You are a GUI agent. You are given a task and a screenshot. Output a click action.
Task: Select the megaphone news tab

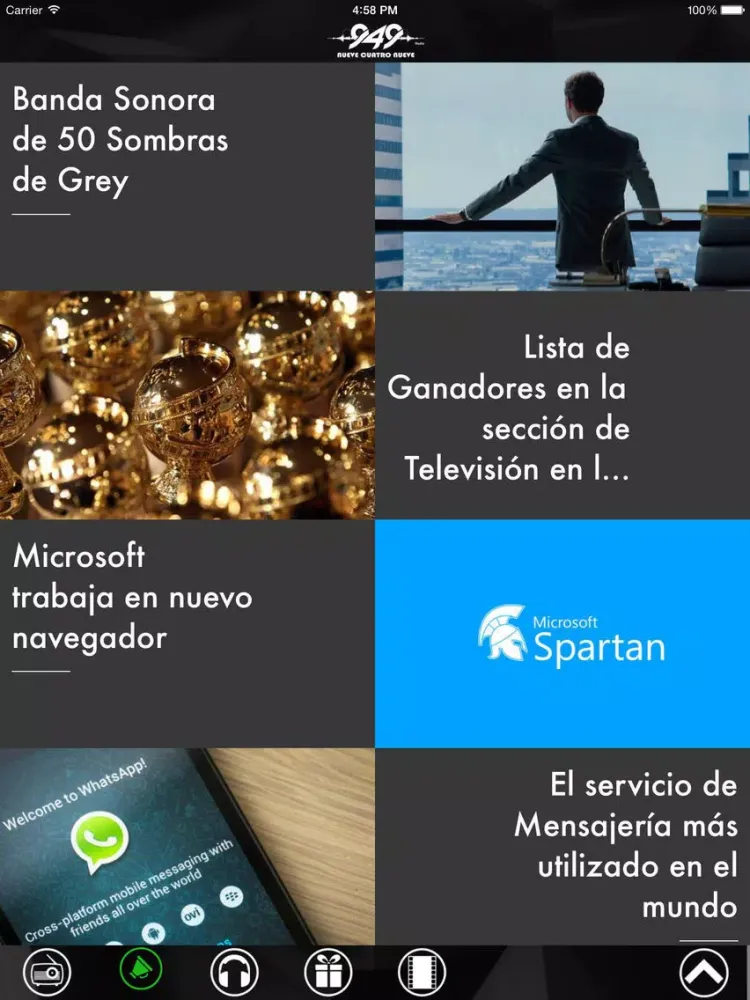click(x=140, y=970)
